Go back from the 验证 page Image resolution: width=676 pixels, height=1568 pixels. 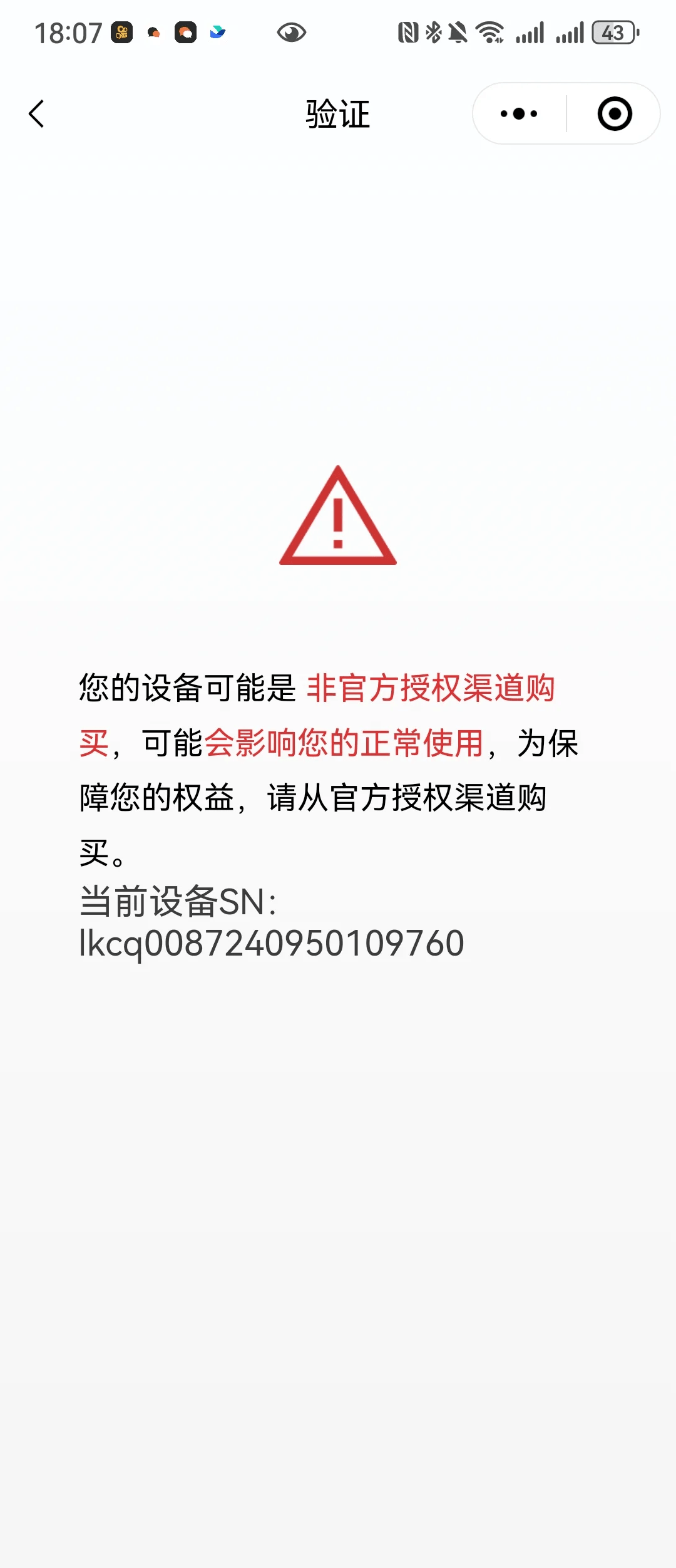pyautogui.click(x=37, y=114)
